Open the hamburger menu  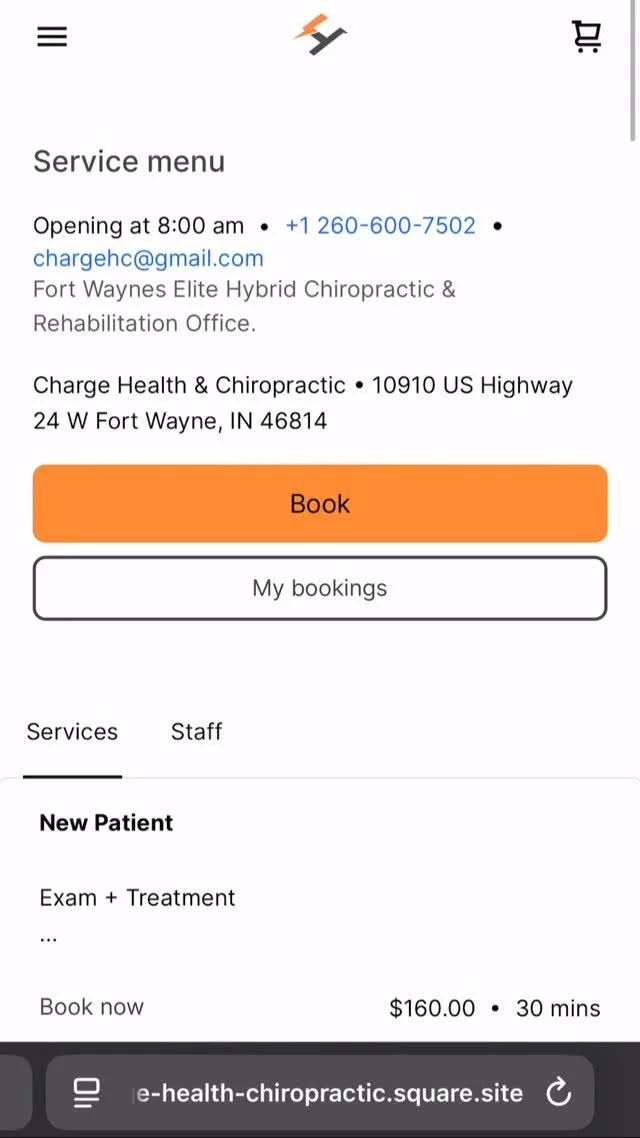pos(52,37)
